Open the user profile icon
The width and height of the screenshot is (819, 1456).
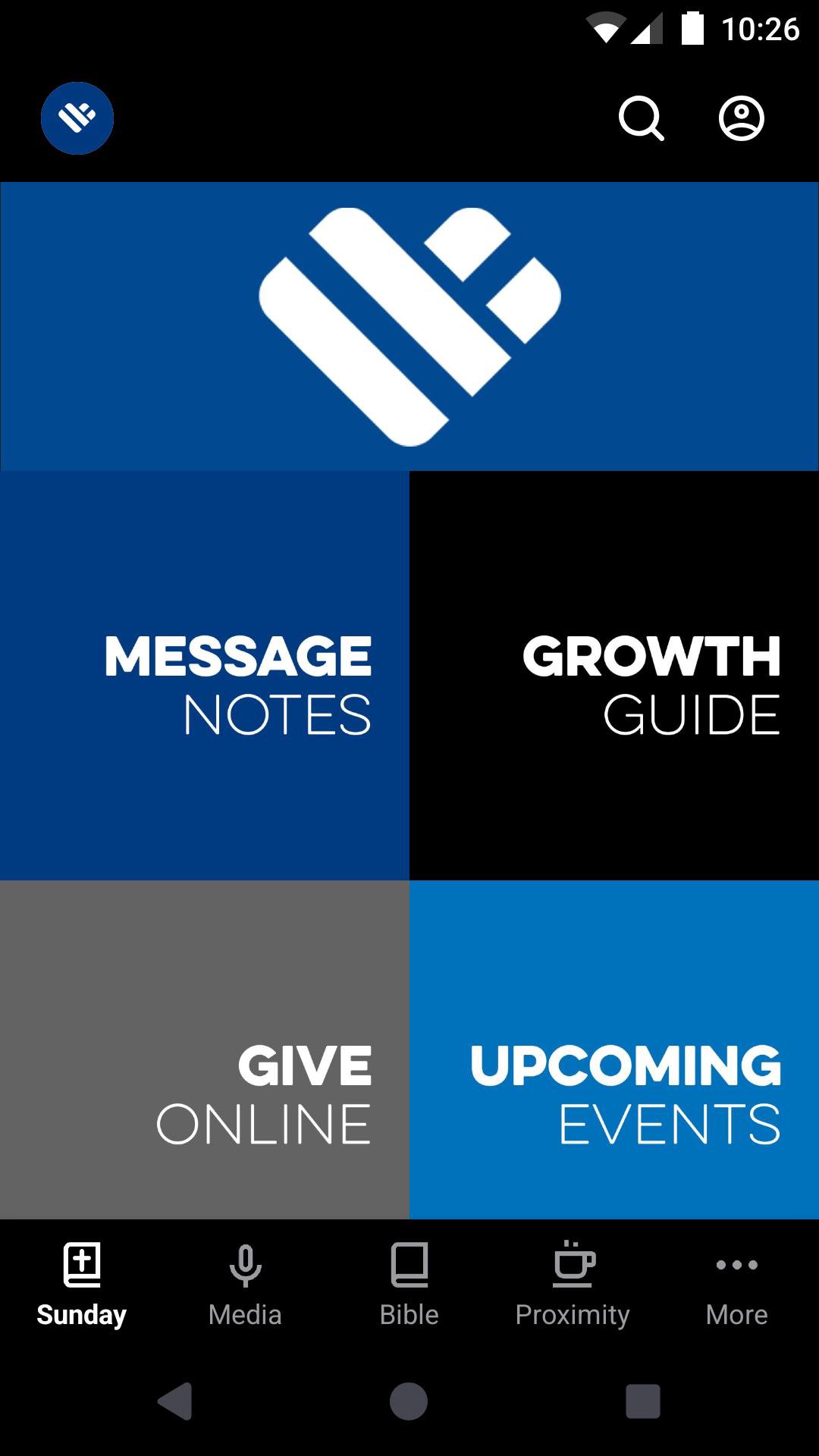741,118
